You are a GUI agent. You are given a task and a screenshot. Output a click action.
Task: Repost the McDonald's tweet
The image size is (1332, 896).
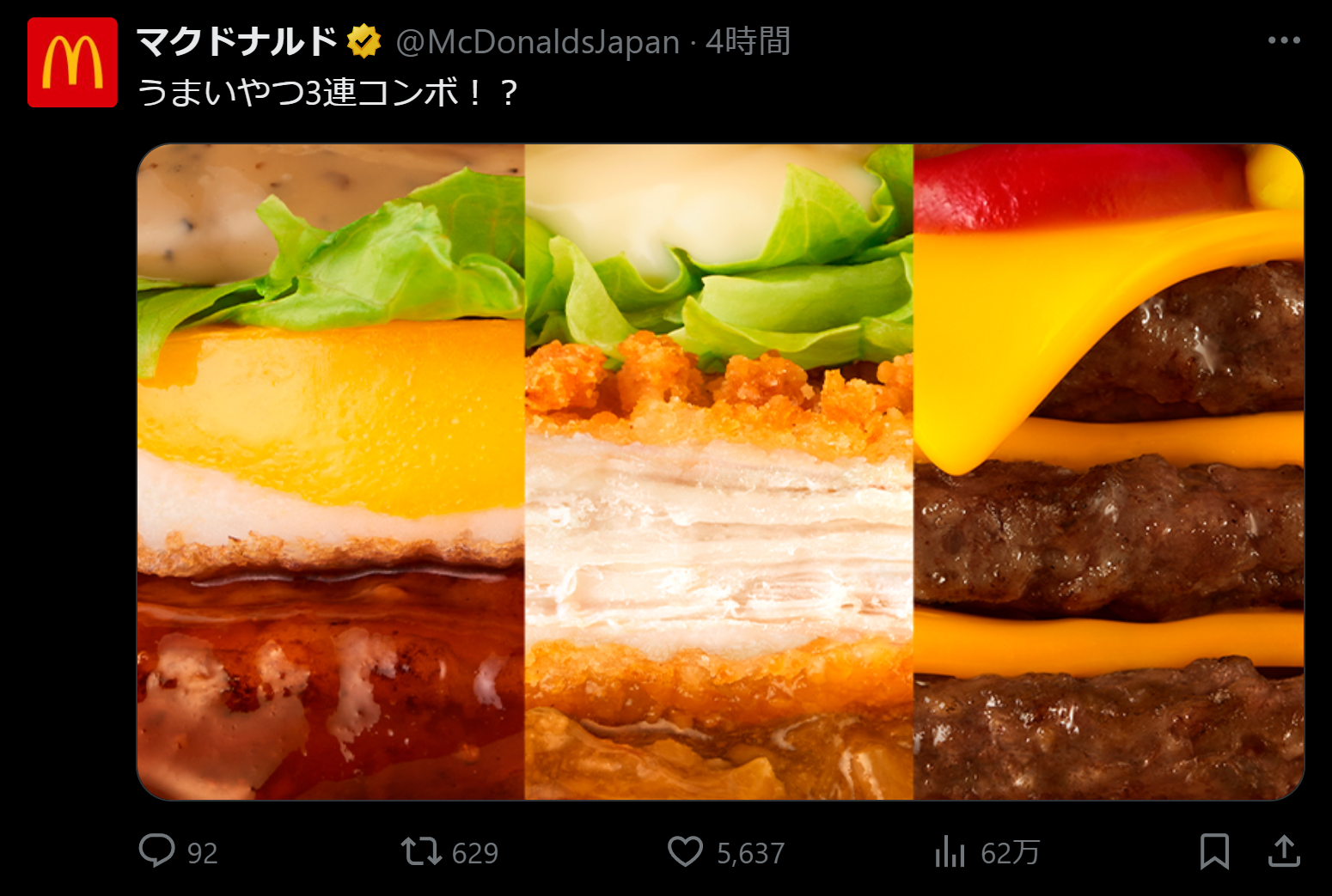pyautogui.click(x=421, y=851)
